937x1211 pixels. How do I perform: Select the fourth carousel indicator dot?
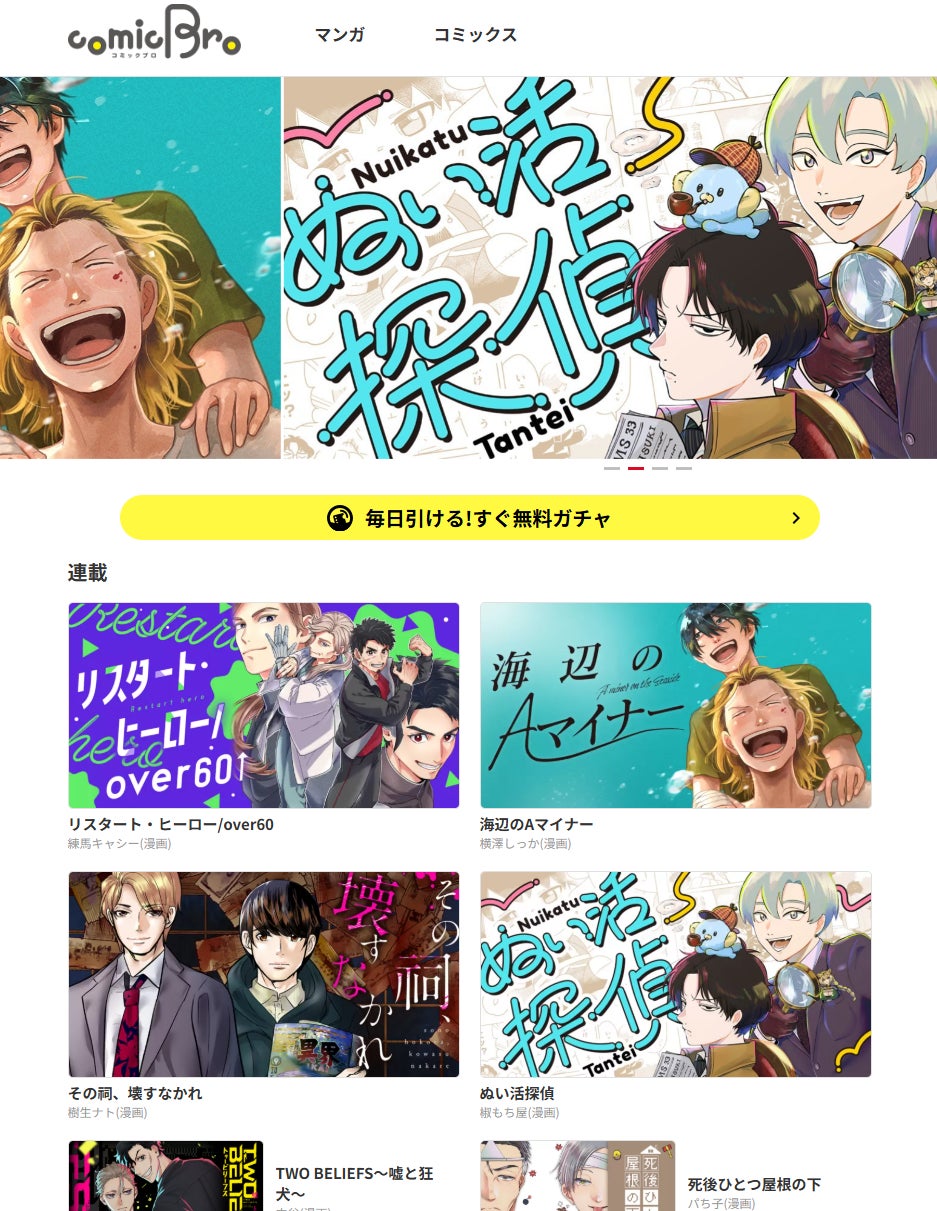pyautogui.click(x=684, y=467)
